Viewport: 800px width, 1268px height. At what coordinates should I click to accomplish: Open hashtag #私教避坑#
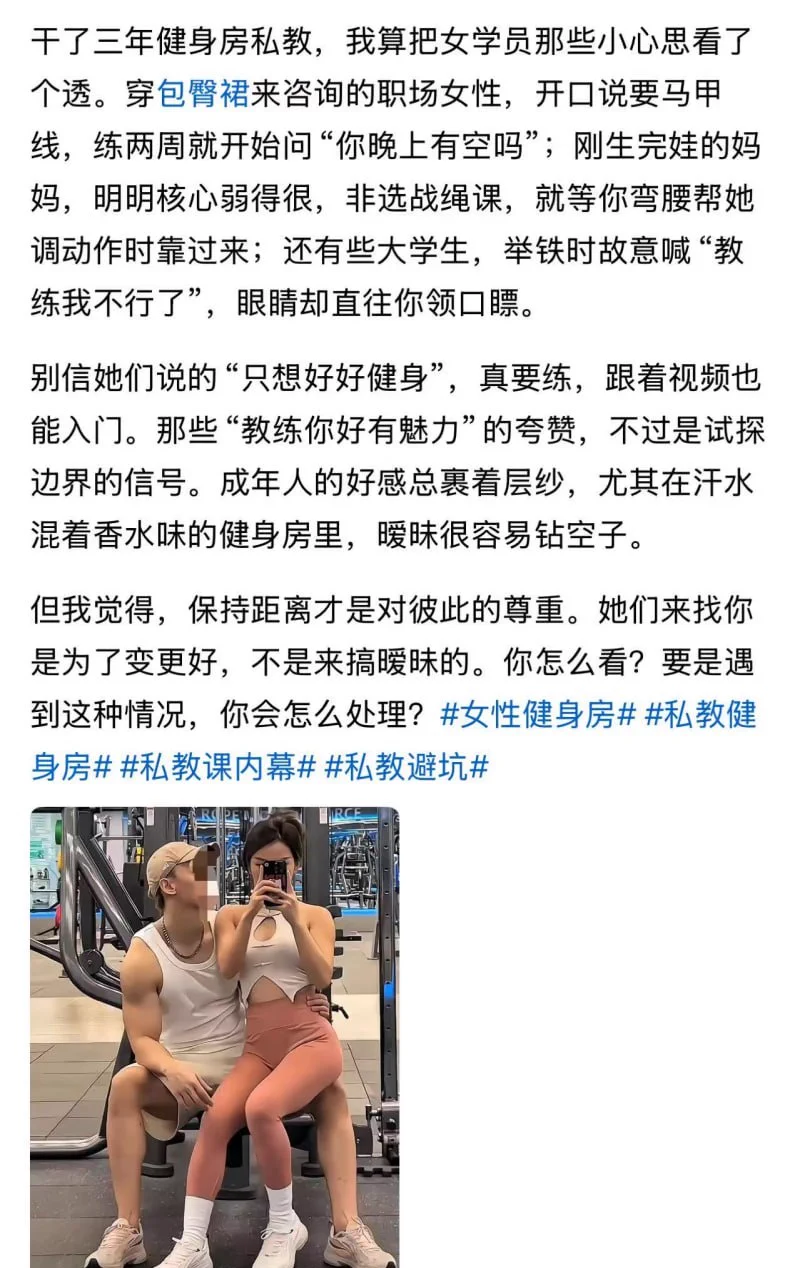[405, 767]
